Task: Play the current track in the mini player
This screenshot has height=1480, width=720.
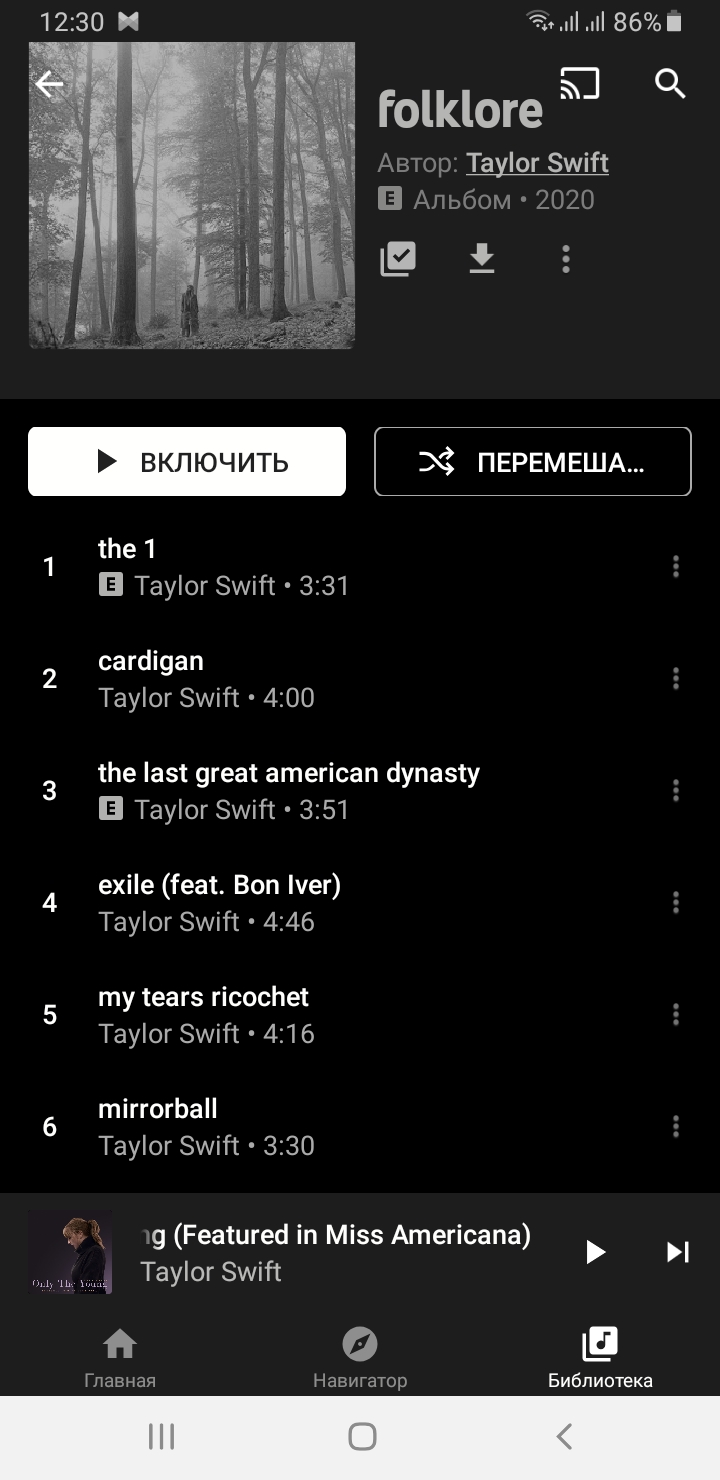Action: pos(595,1251)
